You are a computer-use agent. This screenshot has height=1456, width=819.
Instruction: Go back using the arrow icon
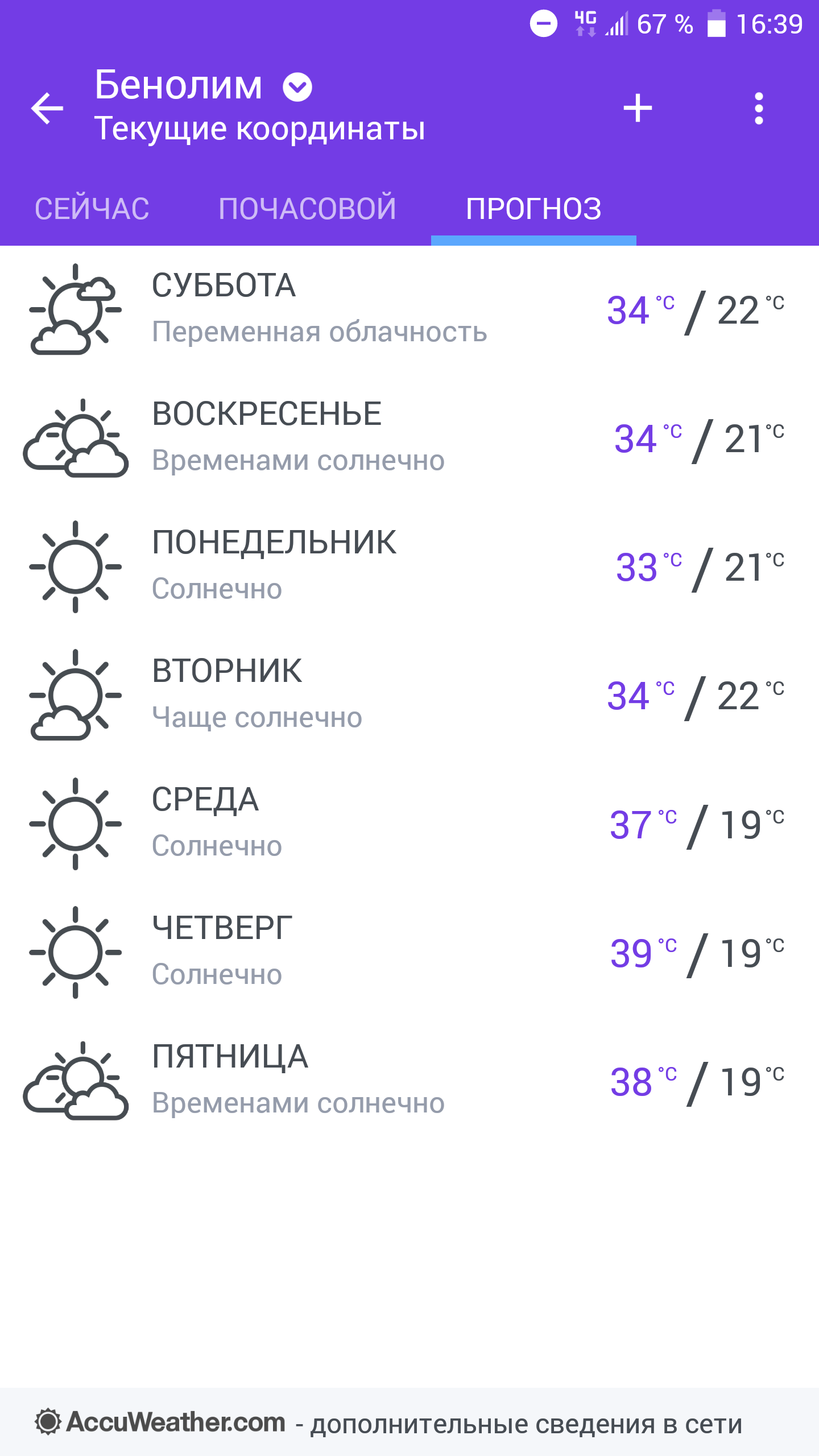[47, 108]
